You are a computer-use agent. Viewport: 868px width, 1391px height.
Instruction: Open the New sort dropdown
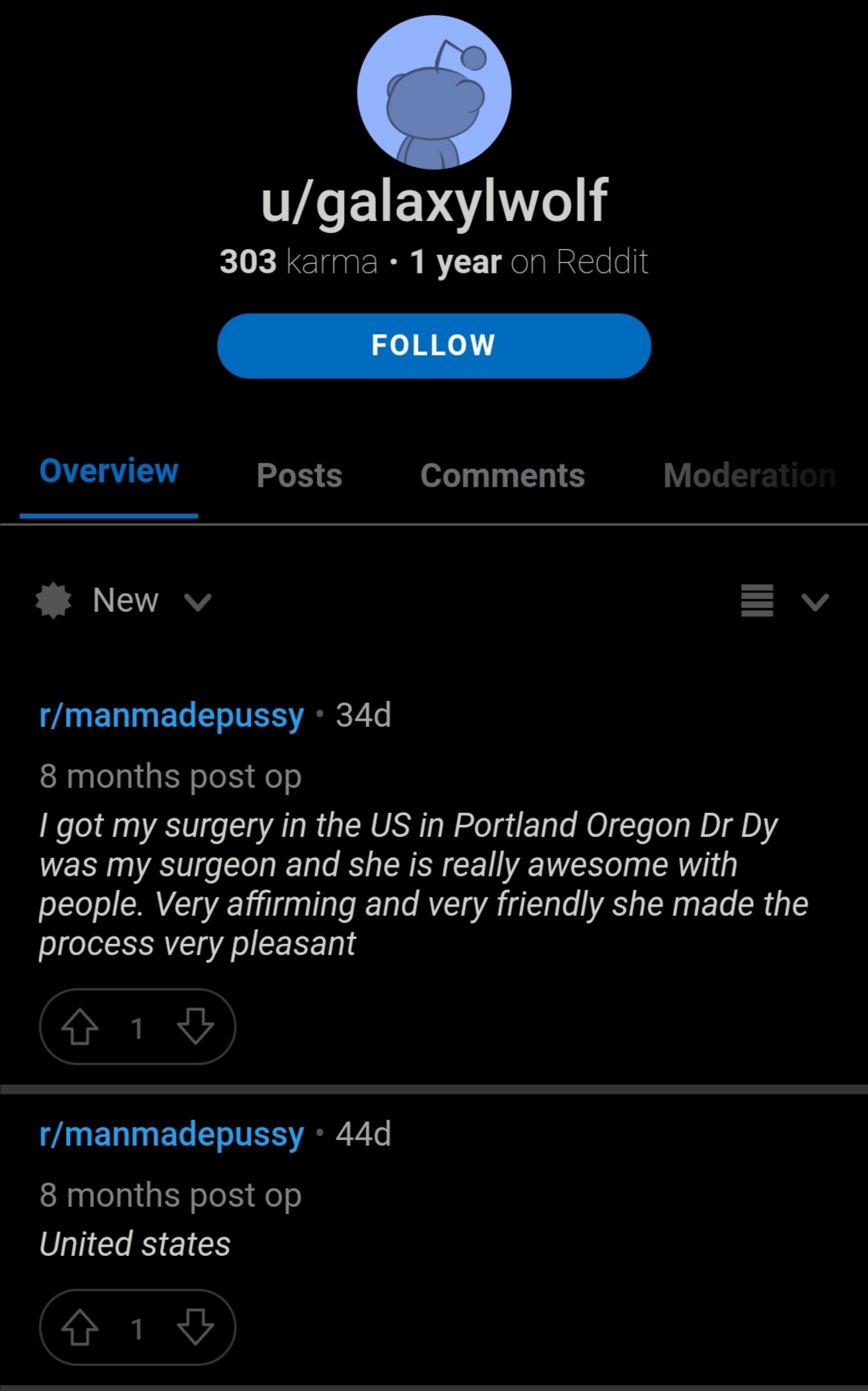(x=125, y=601)
